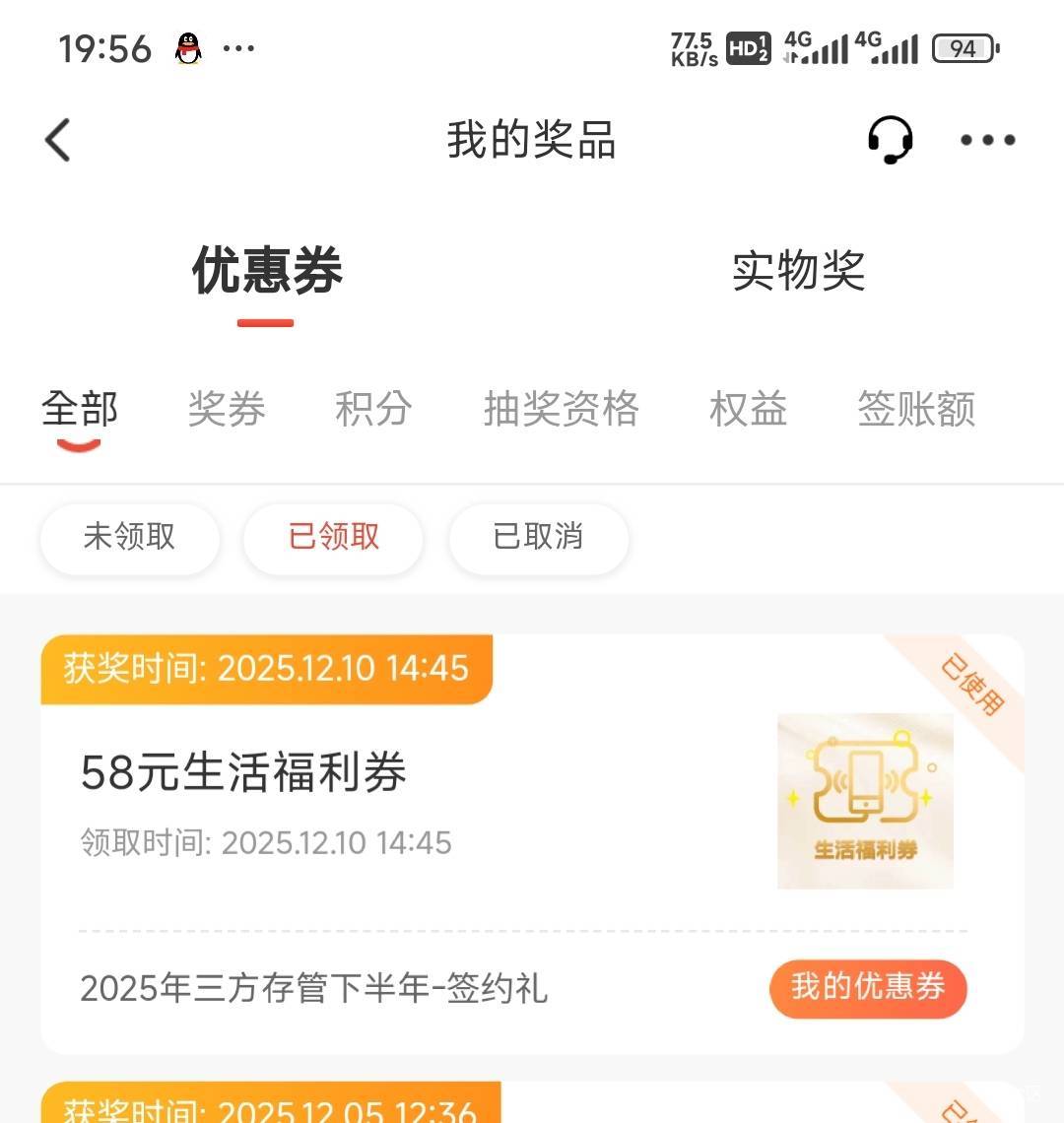Image resolution: width=1064 pixels, height=1123 pixels.
Task: Filter by 未领取 prizes
Action: pyautogui.click(x=129, y=537)
